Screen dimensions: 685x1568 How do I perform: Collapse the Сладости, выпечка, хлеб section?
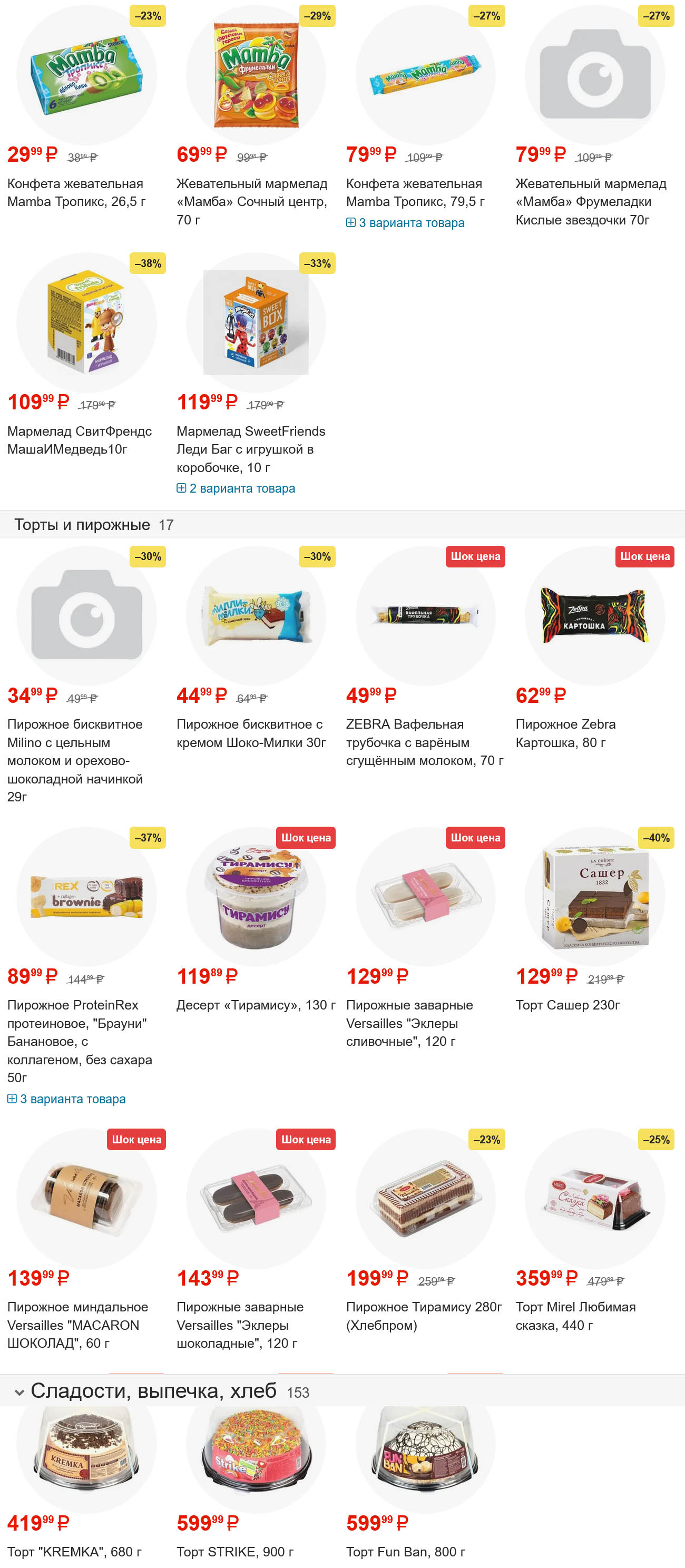click(x=19, y=1392)
